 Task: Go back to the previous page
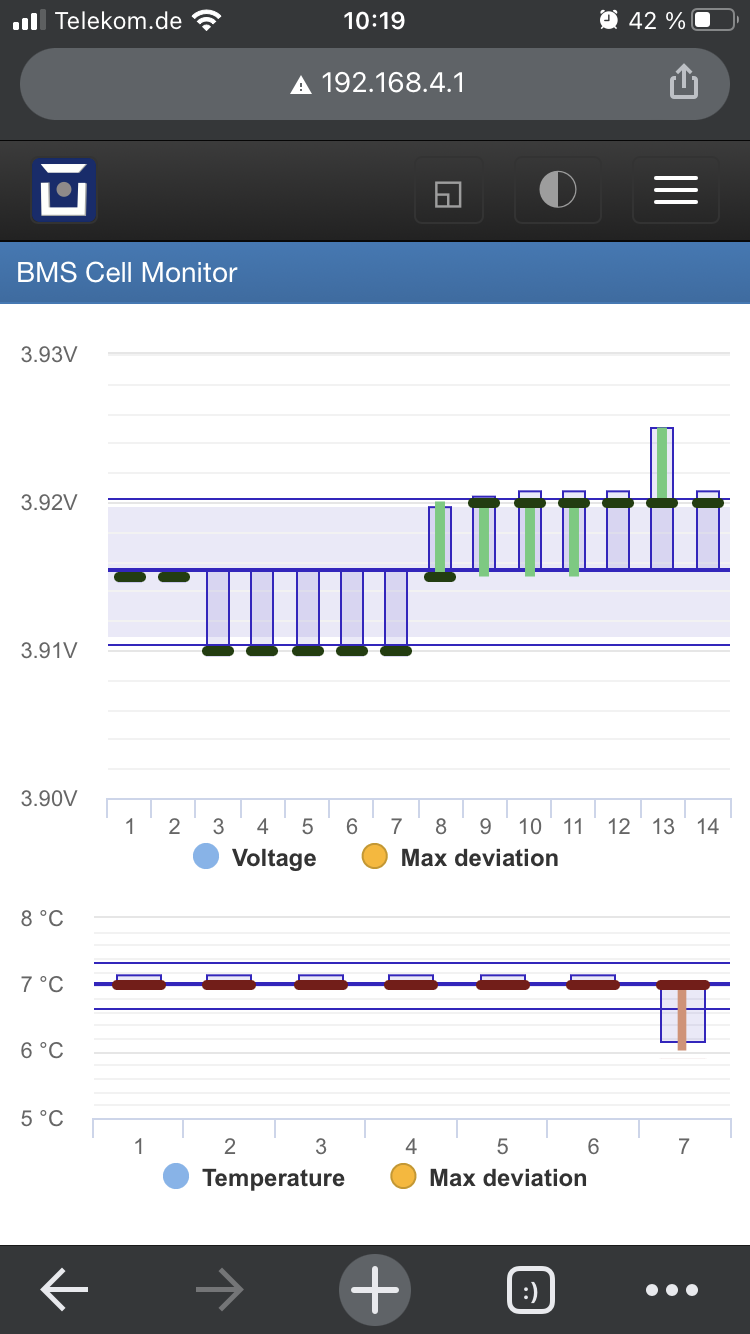pos(64,1290)
